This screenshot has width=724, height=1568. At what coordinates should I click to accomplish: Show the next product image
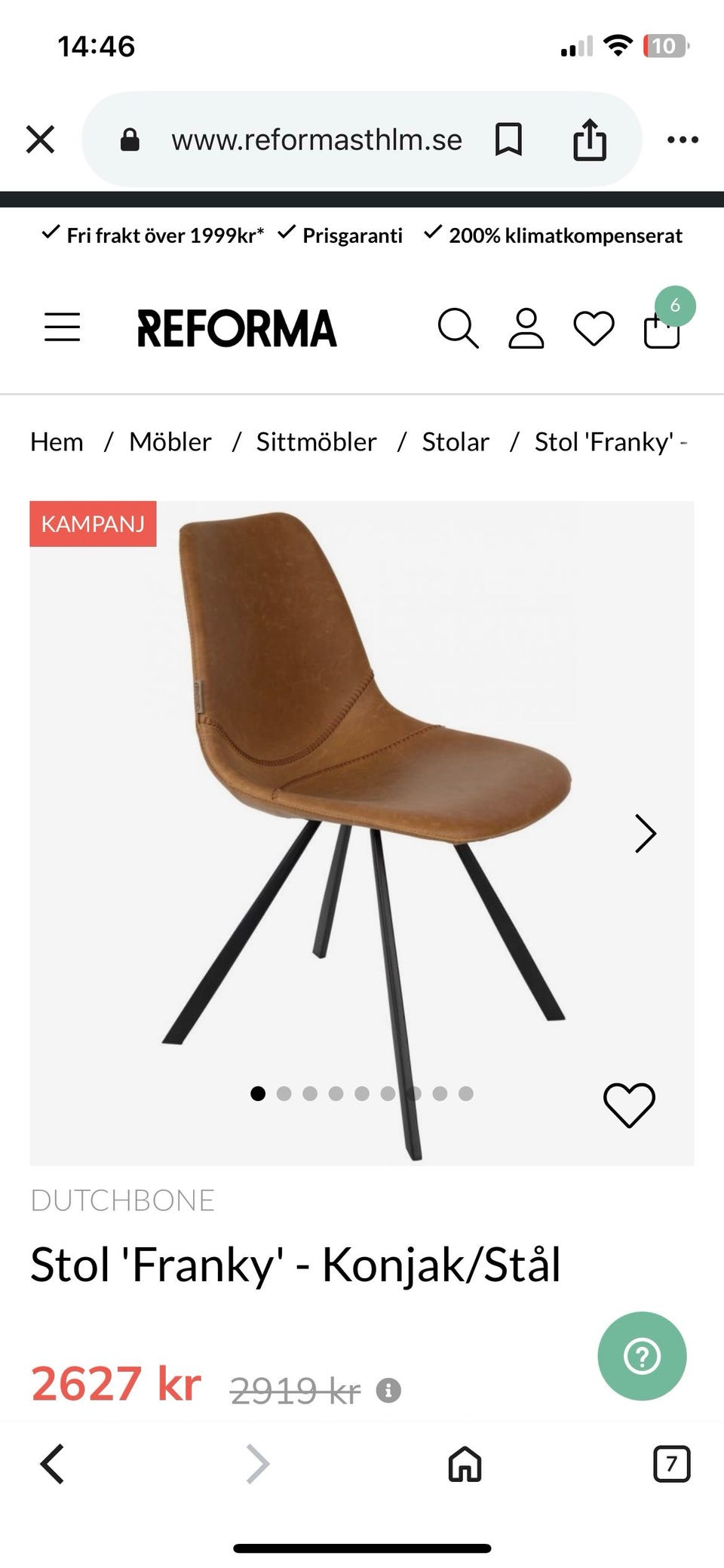coord(646,833)
